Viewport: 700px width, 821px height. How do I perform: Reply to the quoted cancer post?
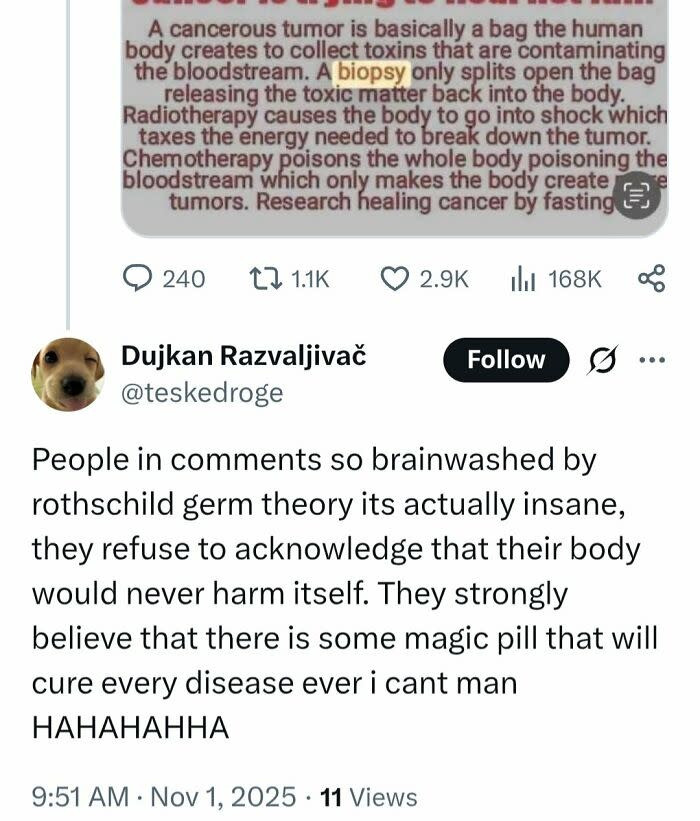click(138, 278)
